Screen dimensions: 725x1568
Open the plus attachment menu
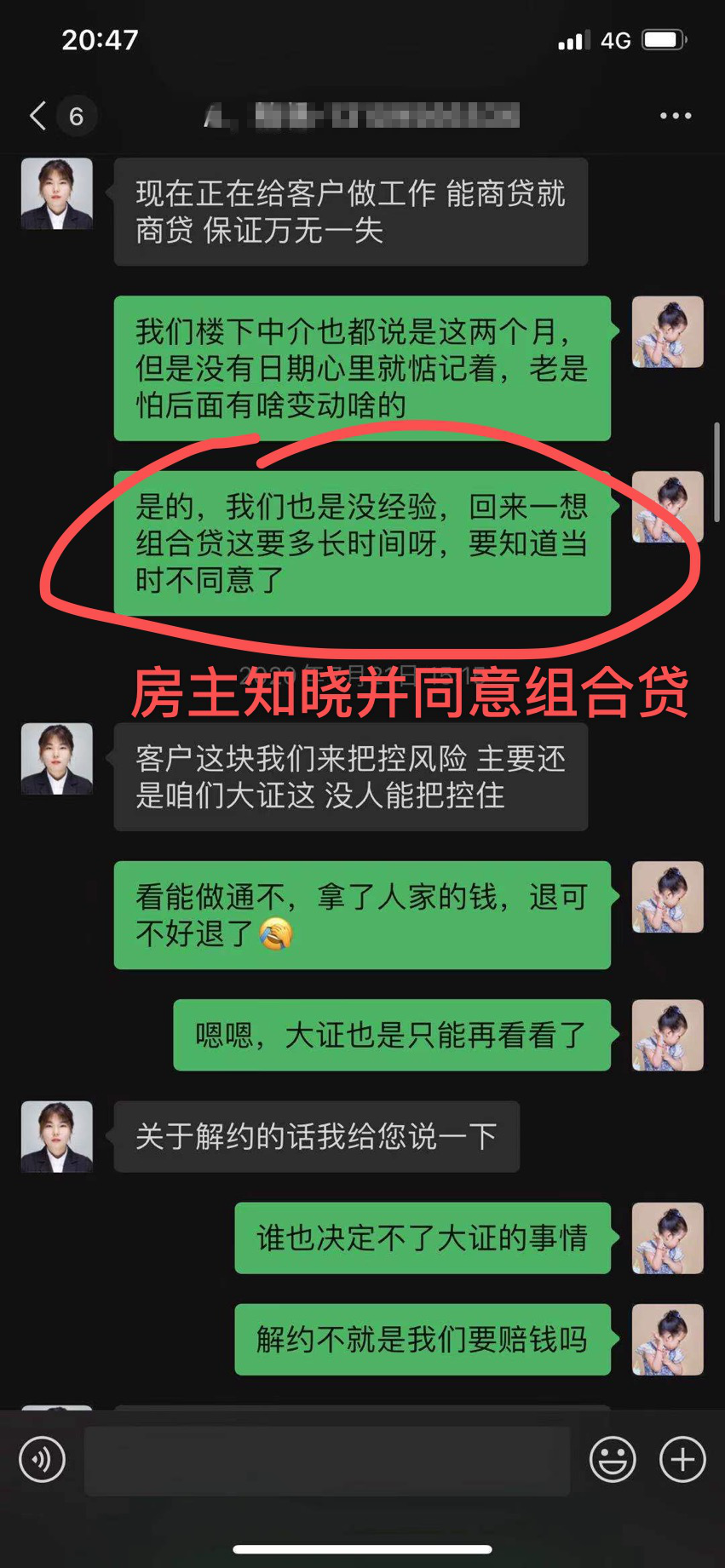click(x=682, y=1460)
